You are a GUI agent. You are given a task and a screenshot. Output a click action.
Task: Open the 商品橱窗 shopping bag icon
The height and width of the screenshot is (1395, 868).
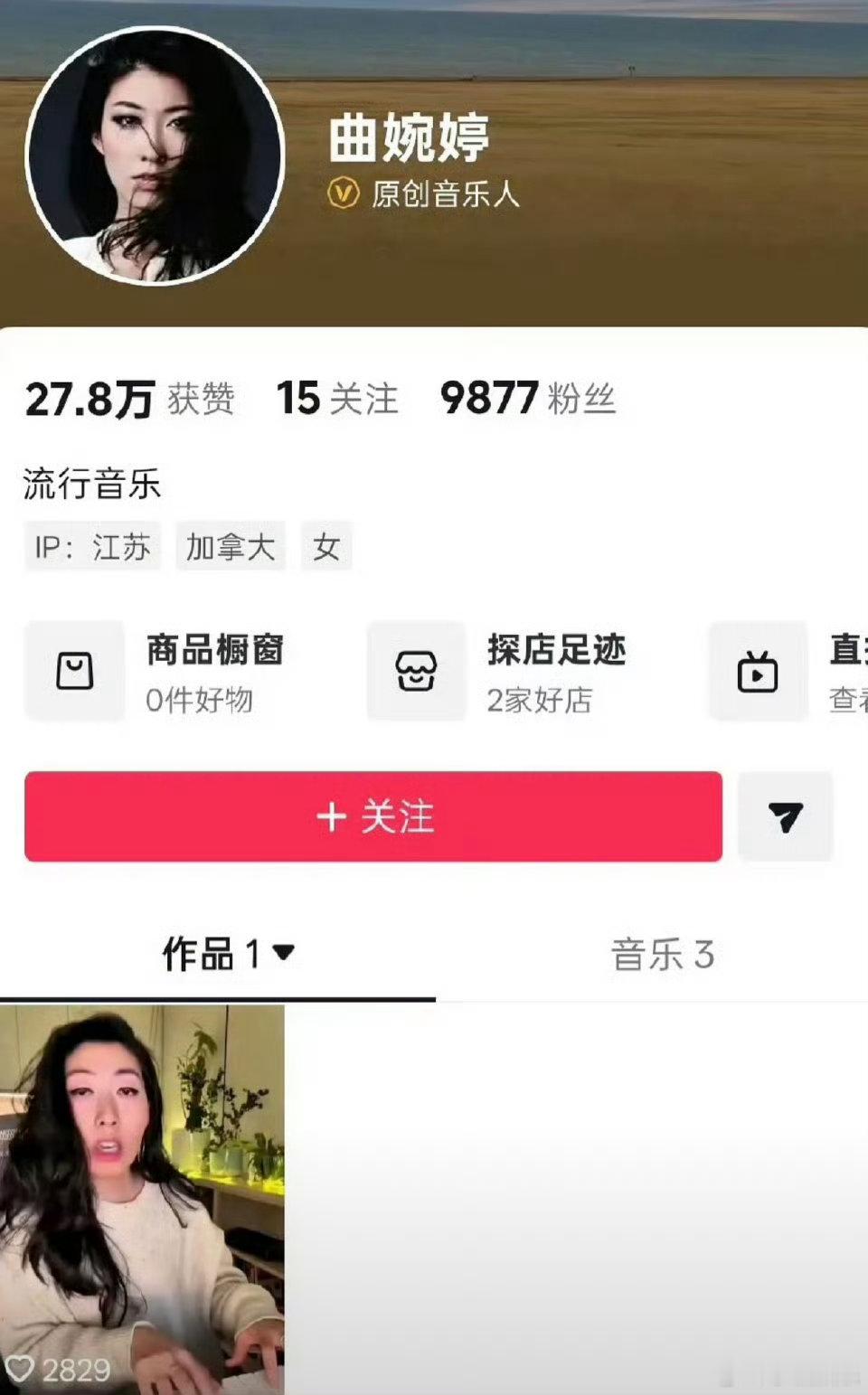tap(74, 672)
